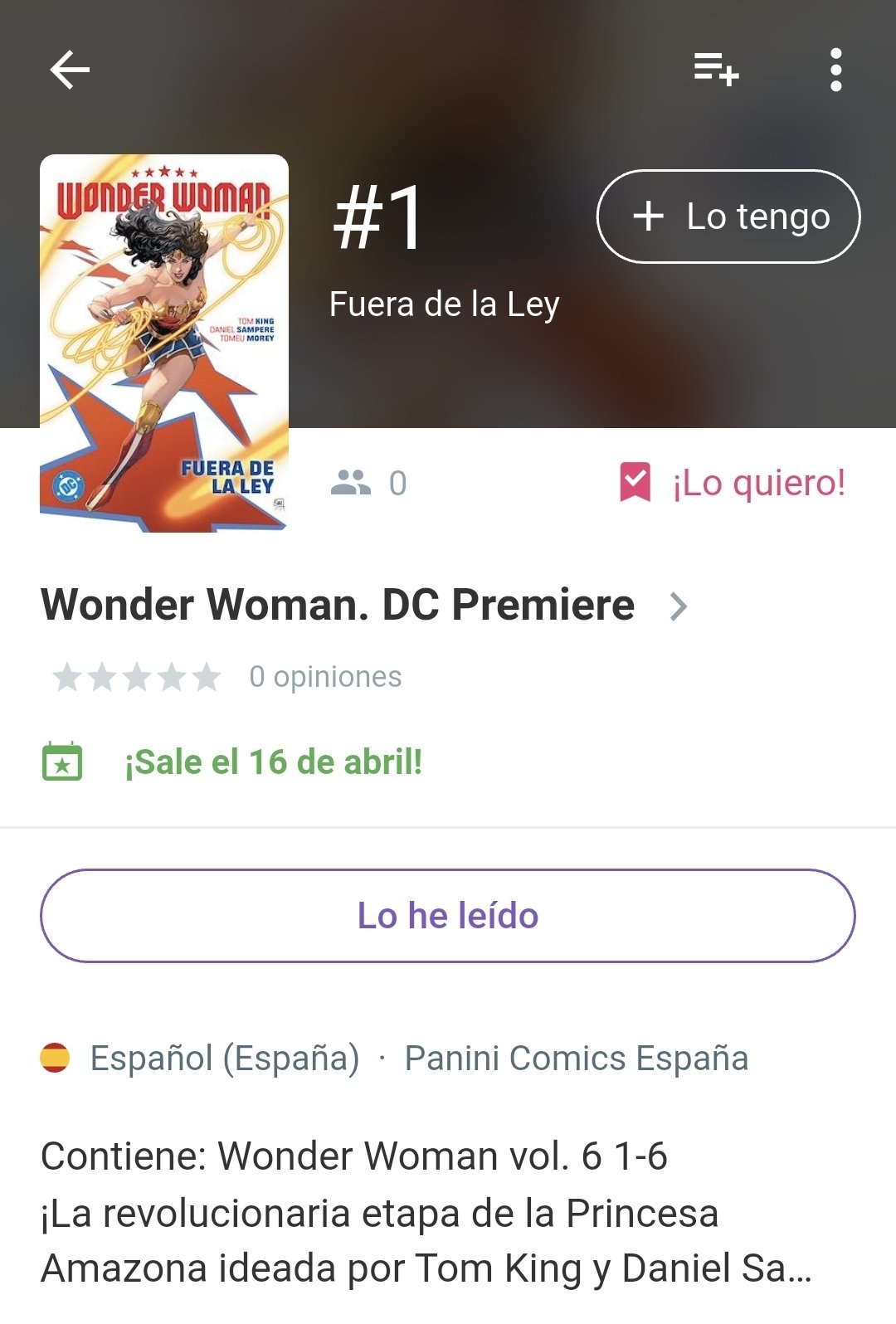The width and height of the screenshot is (896, 1324).
Task: Open the Wonder Woman. DC Premiere series
Action: pos(363,605)
